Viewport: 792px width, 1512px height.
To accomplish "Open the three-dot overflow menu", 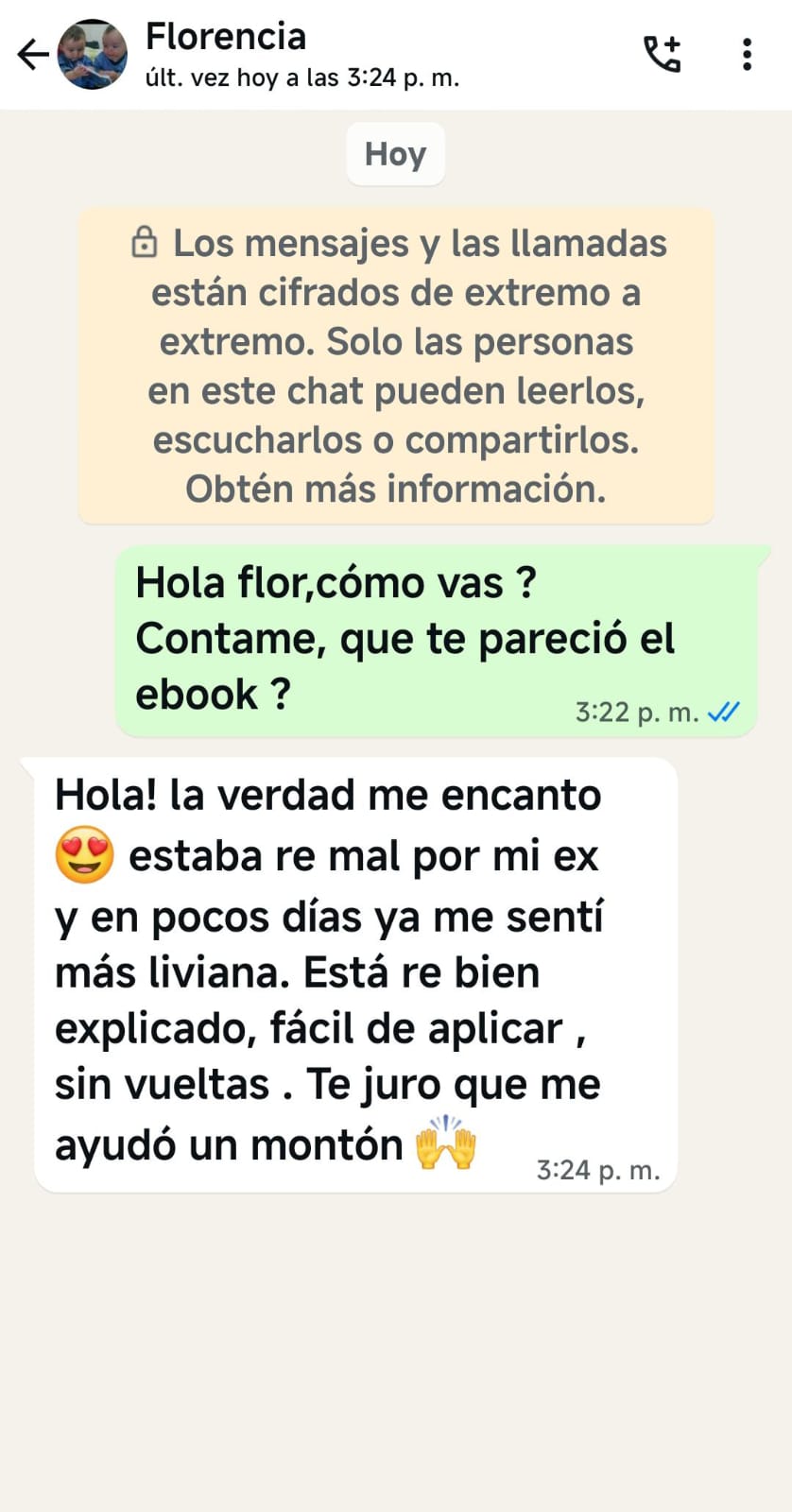I will click(x=747, y=55).
